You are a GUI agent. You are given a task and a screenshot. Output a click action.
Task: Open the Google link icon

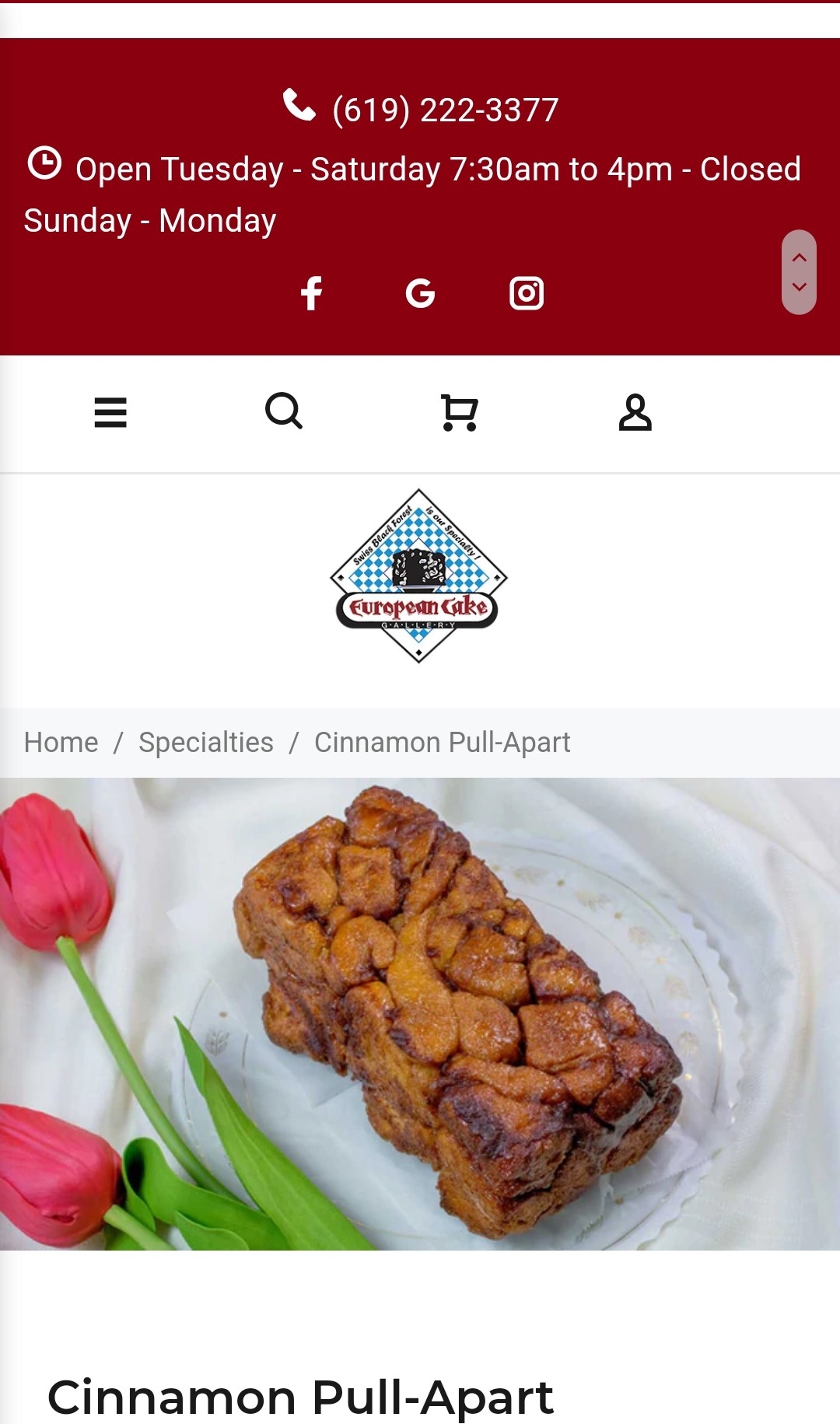click(420, 293)
